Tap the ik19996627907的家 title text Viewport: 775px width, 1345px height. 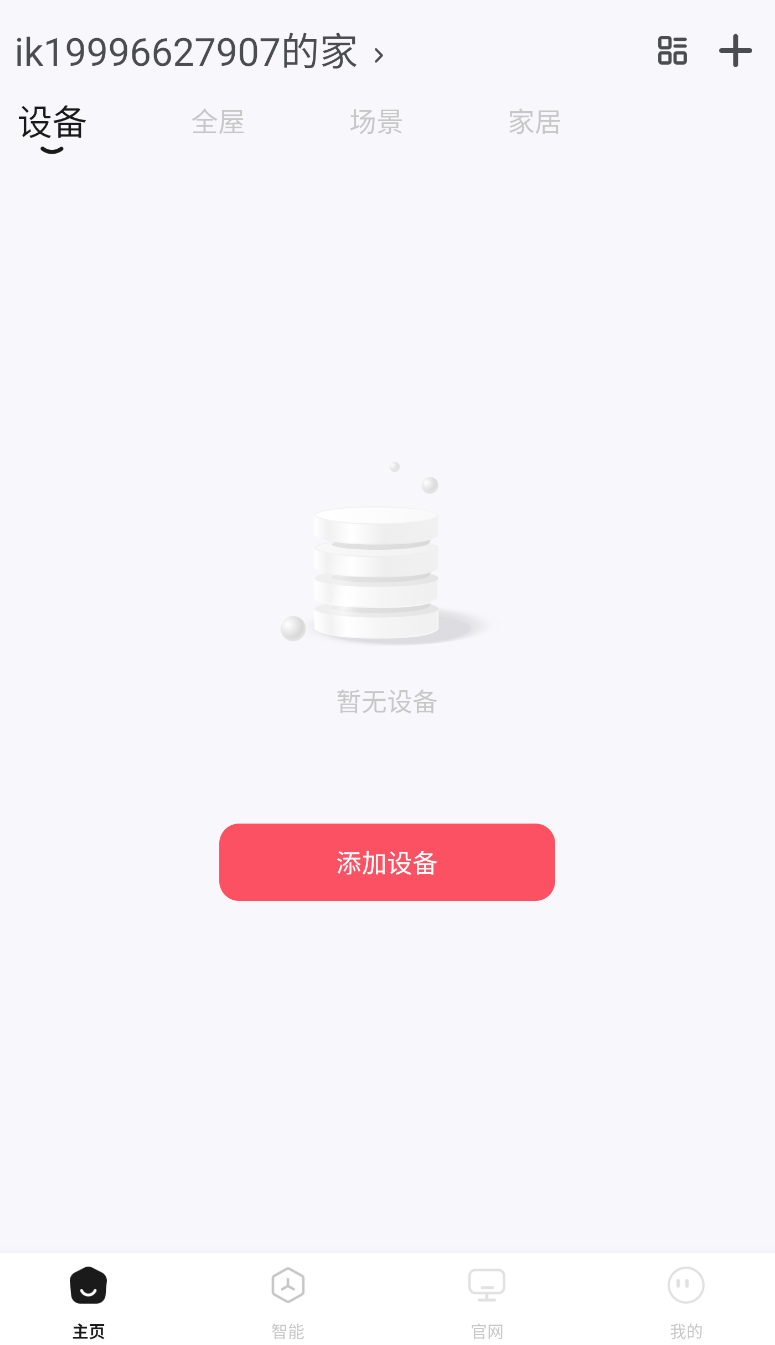[185, 51]
